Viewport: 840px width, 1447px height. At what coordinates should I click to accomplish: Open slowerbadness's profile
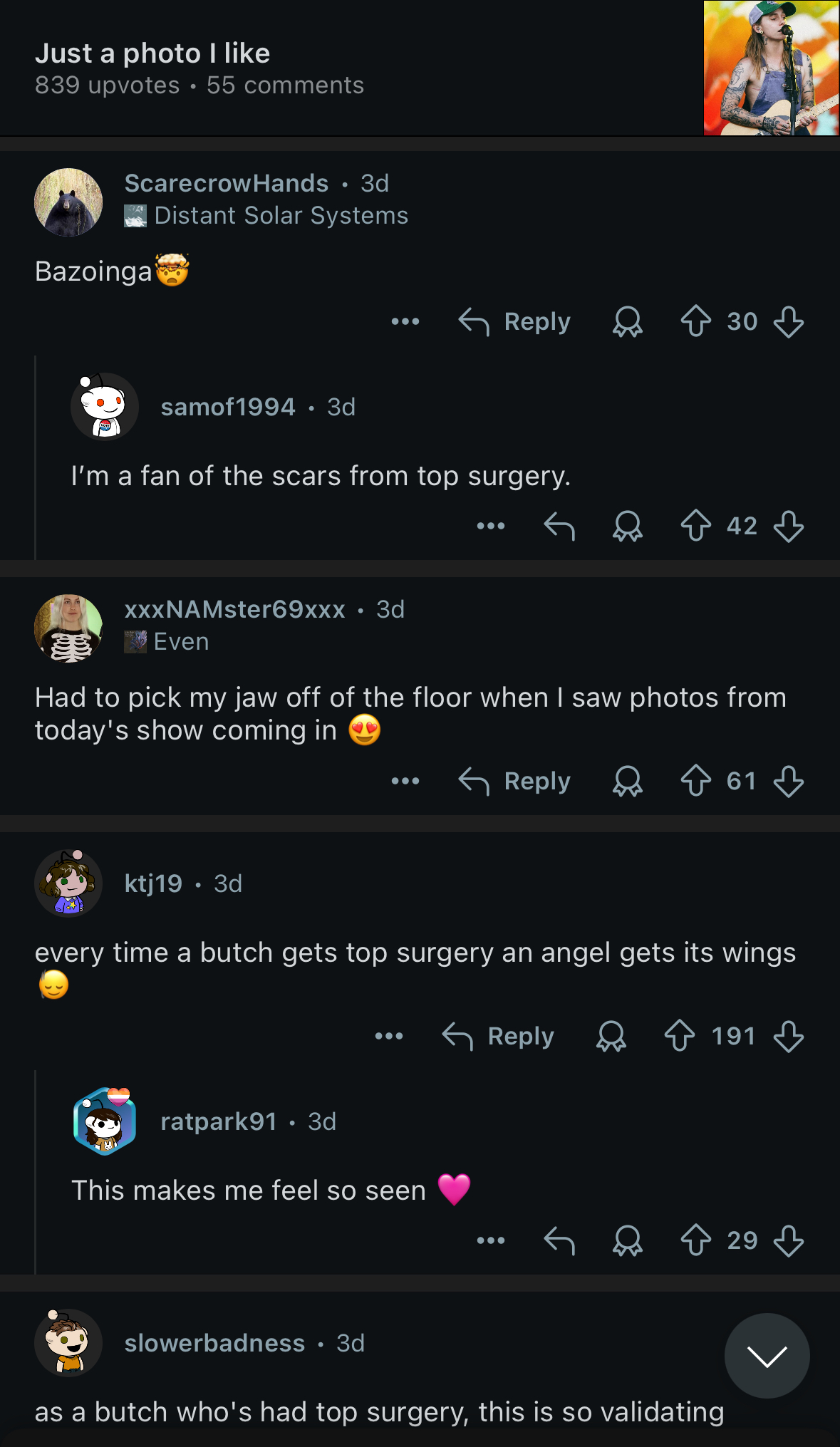pos(214,1344)
